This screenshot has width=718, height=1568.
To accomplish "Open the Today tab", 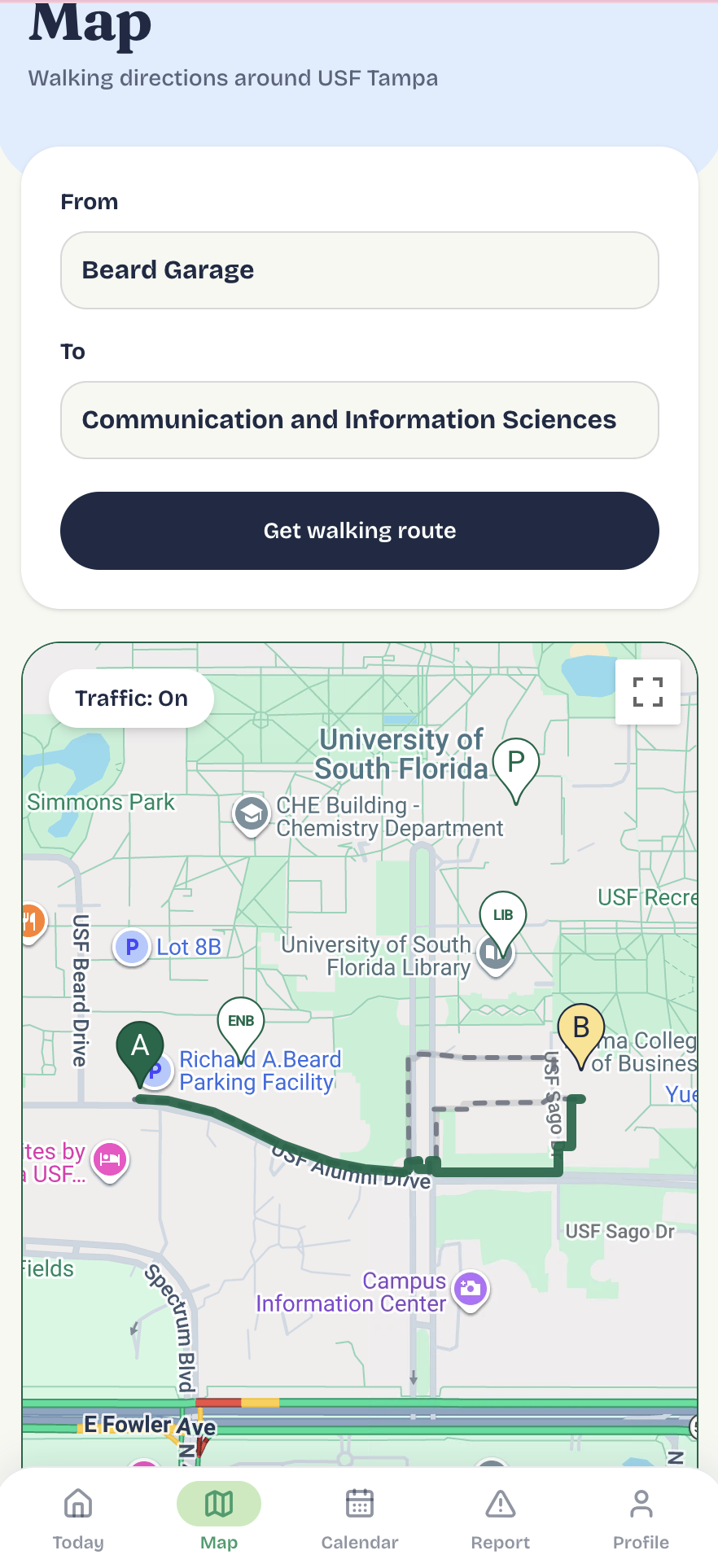I will tap(78, 1519).
